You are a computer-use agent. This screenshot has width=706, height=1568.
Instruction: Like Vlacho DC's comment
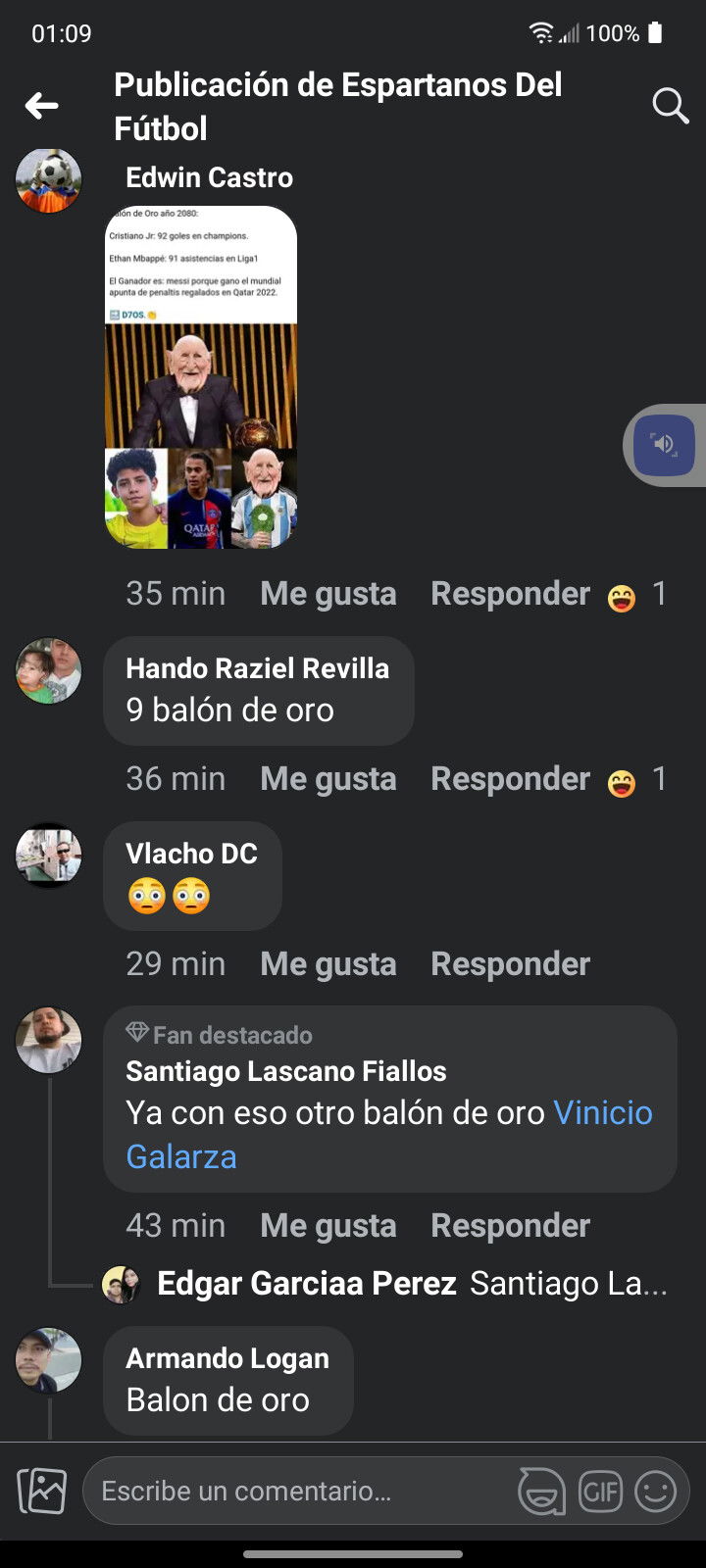(328, 964)
